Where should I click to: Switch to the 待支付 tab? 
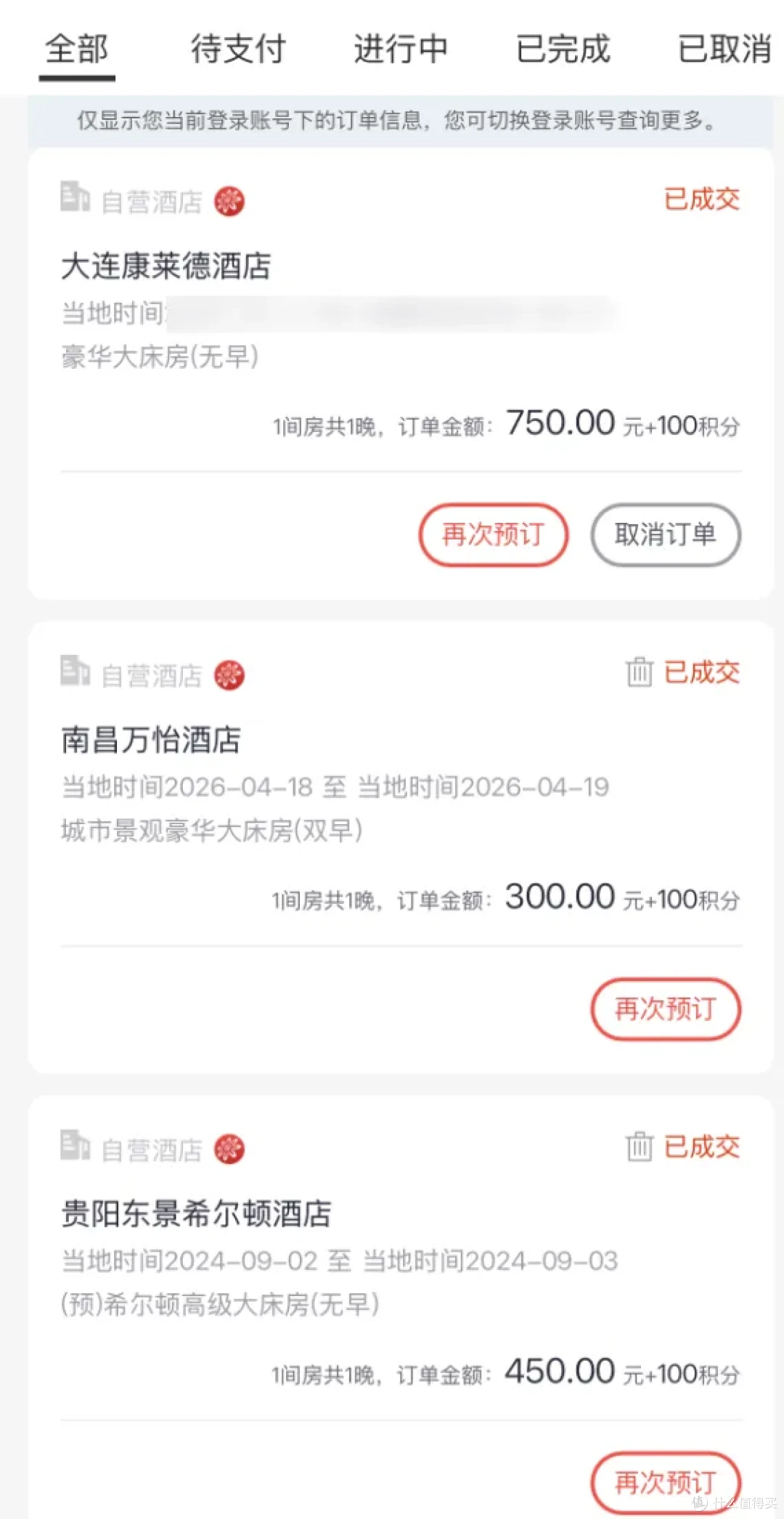[238, 49]
